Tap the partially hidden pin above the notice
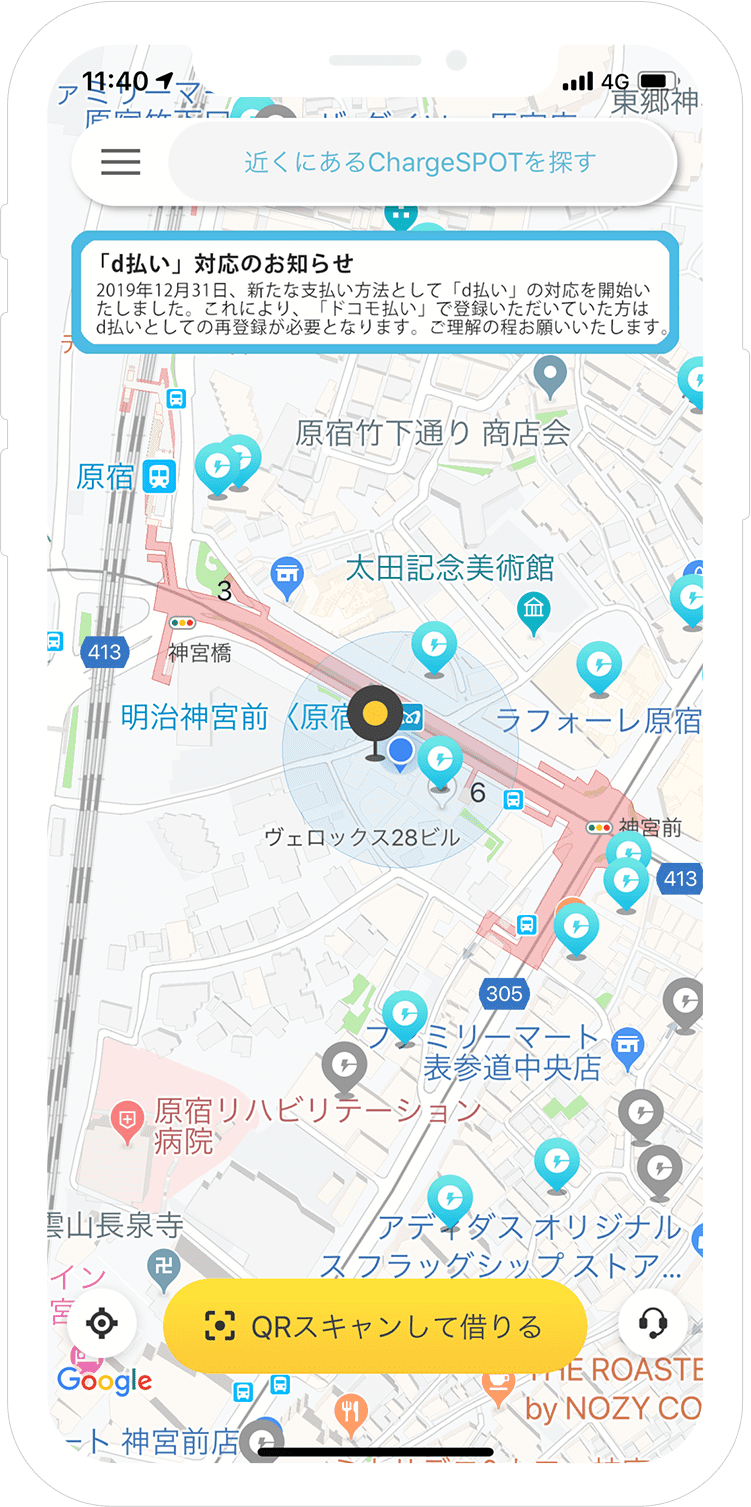 point(403,219)
